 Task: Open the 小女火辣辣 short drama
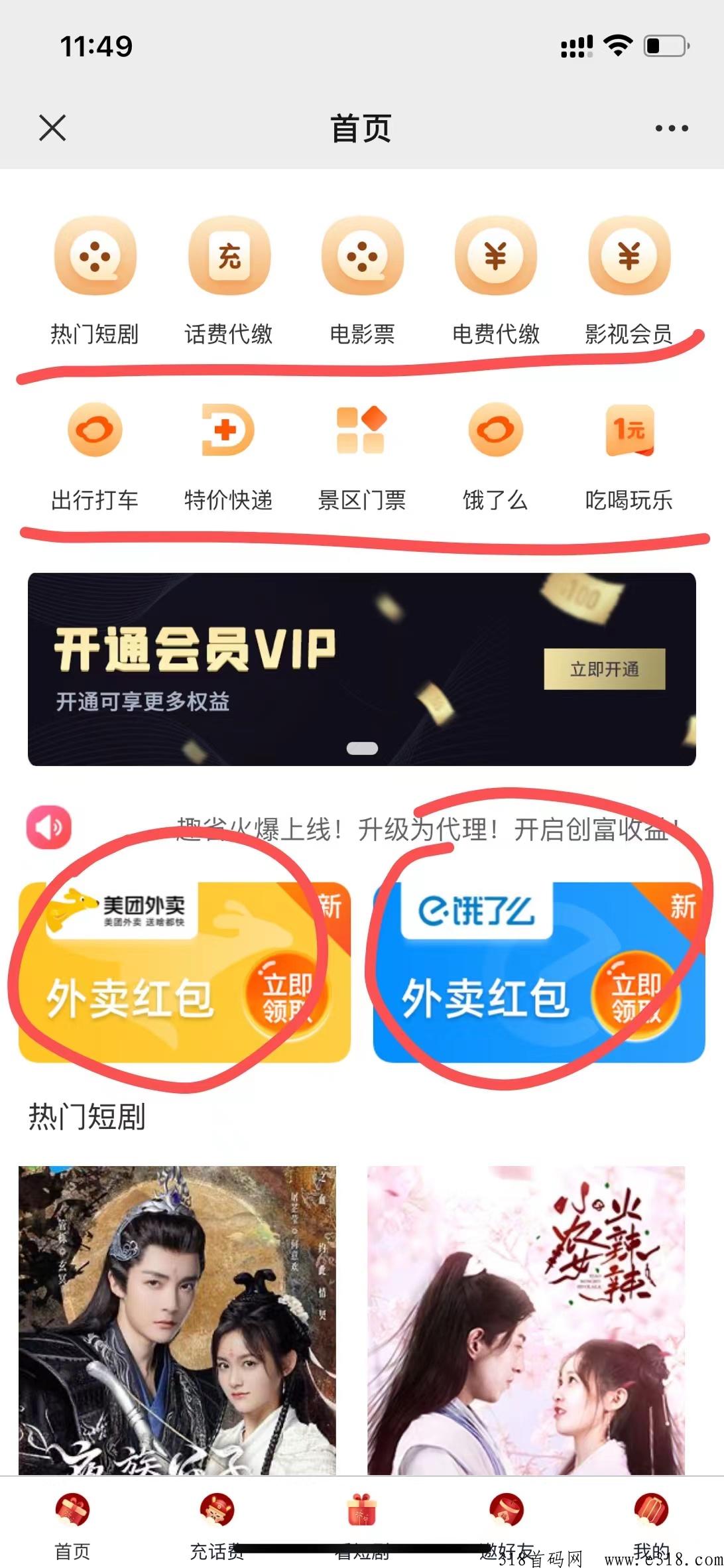coord(526,1320)
